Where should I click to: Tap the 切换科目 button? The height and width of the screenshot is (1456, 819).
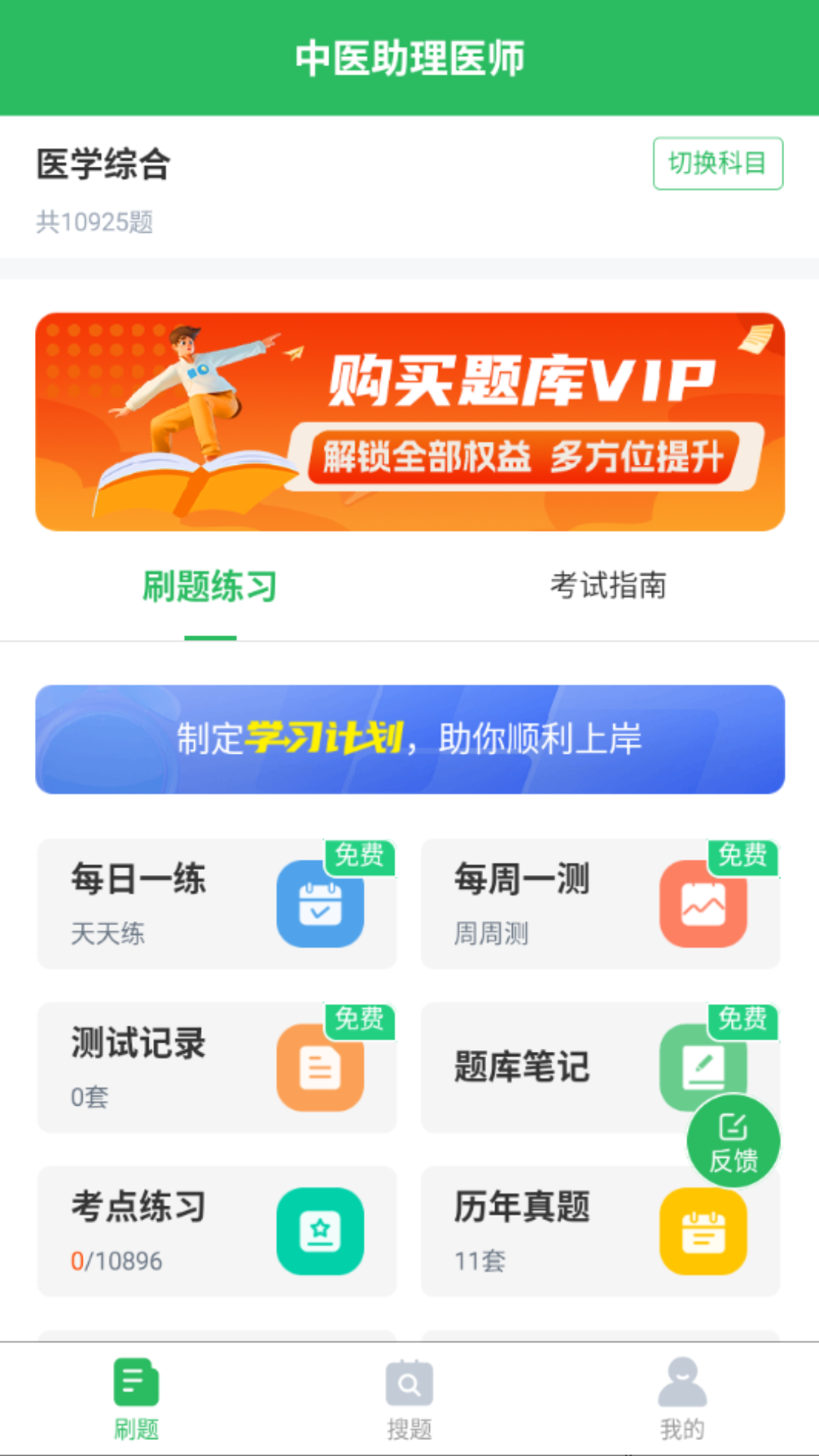(x=717, y=163)
